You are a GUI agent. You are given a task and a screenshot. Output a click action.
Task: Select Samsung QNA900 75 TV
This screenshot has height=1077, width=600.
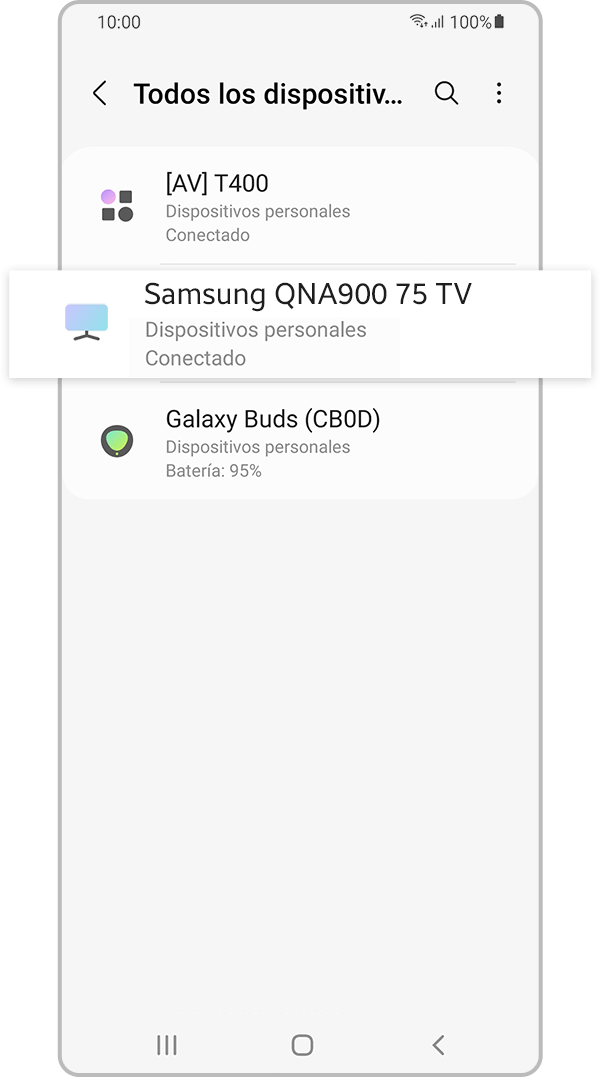click(x=300, y=323)
